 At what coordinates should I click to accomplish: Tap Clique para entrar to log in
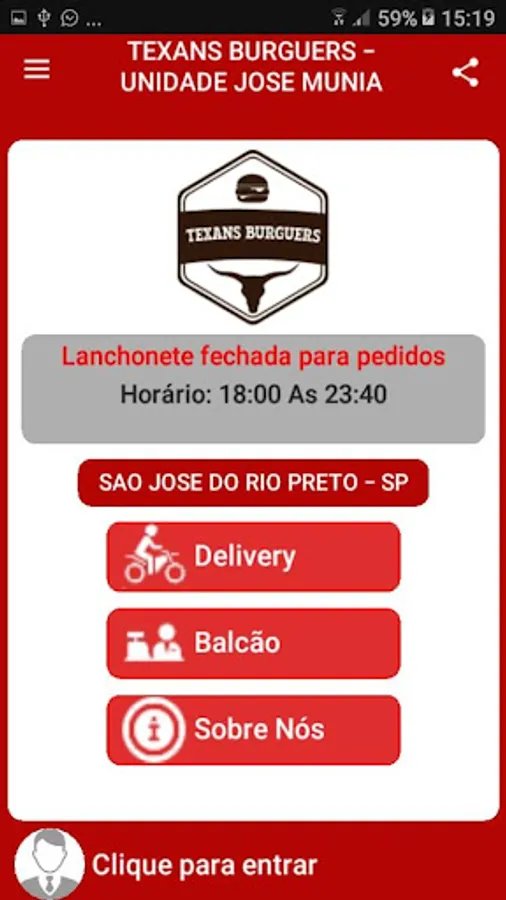tap(205, 864)
